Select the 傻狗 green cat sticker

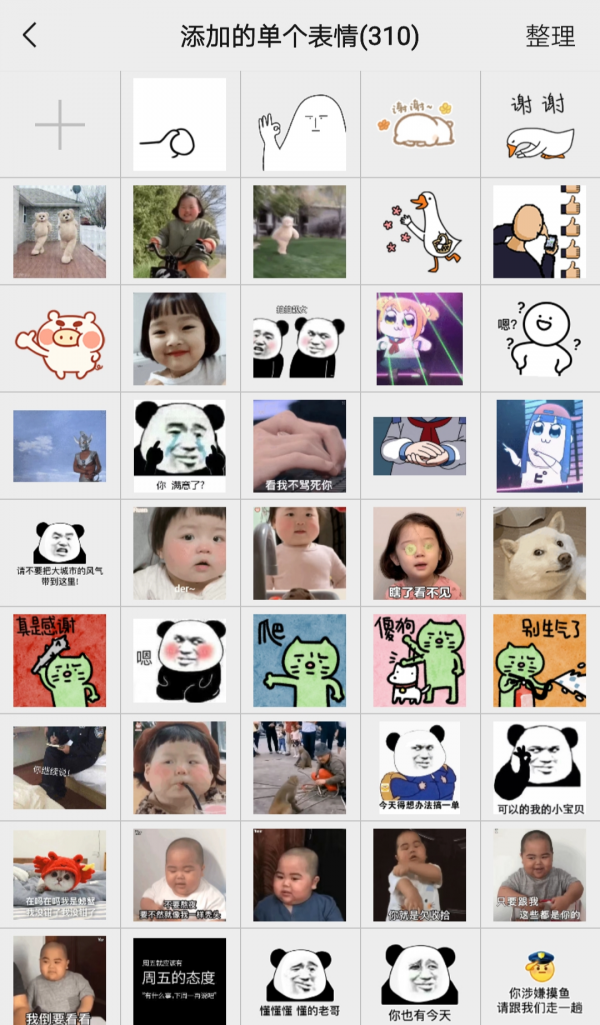[x=420, y=660]
